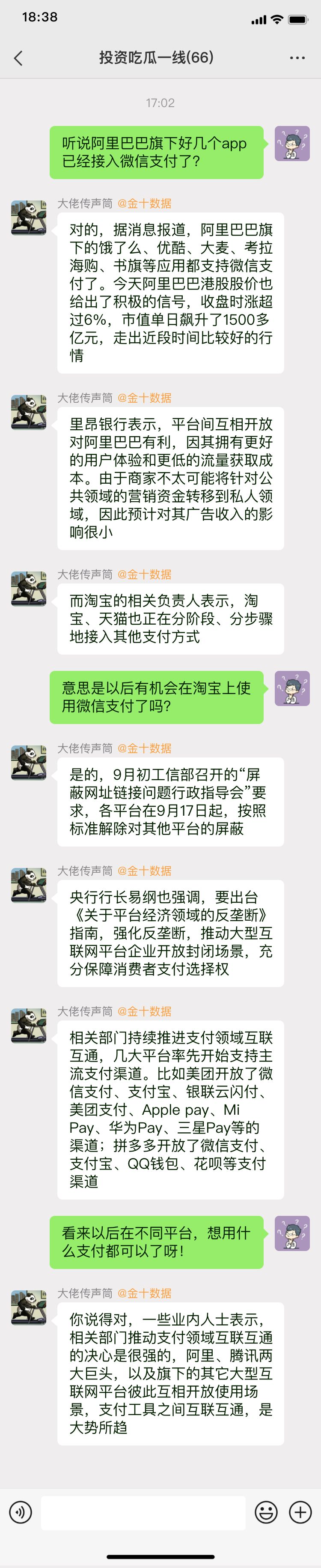This screenshot has height=1568, width=321.
Task: Open 大佬传声筒 avatar beside the 淘宝 天猫 message
Action: (x=29, y=589)
